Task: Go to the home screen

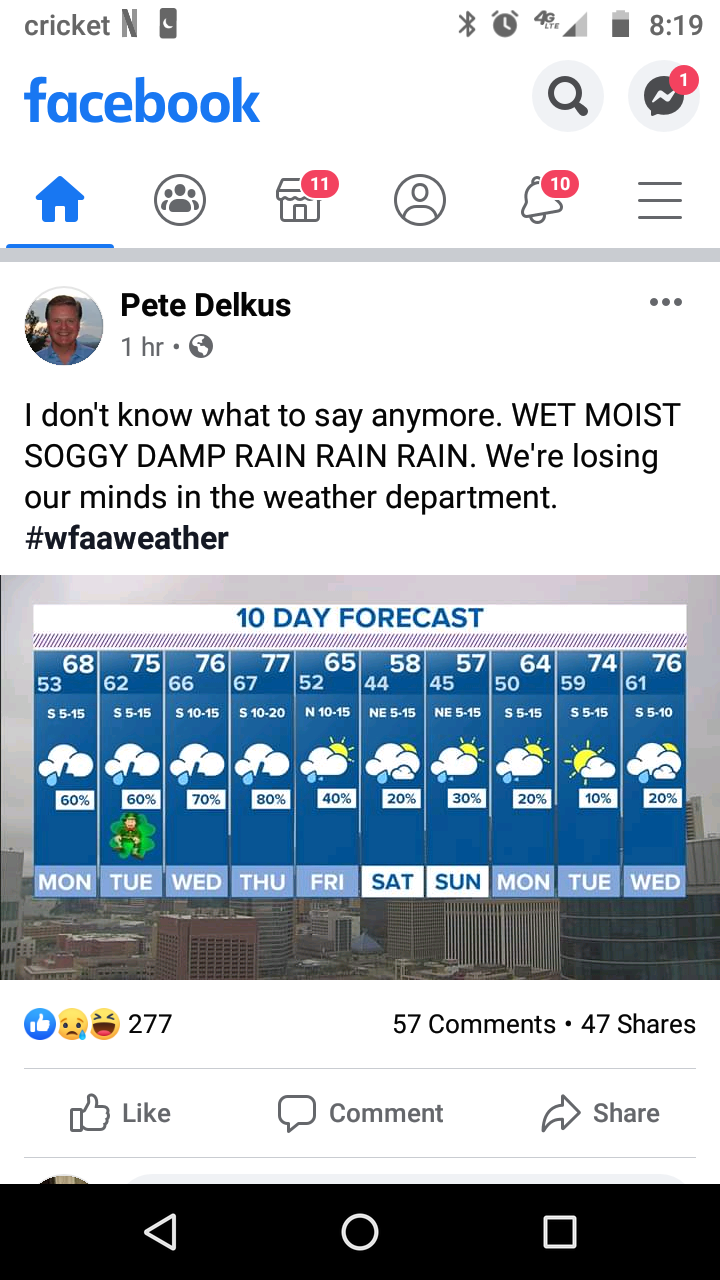Action: click(360, 1232)
